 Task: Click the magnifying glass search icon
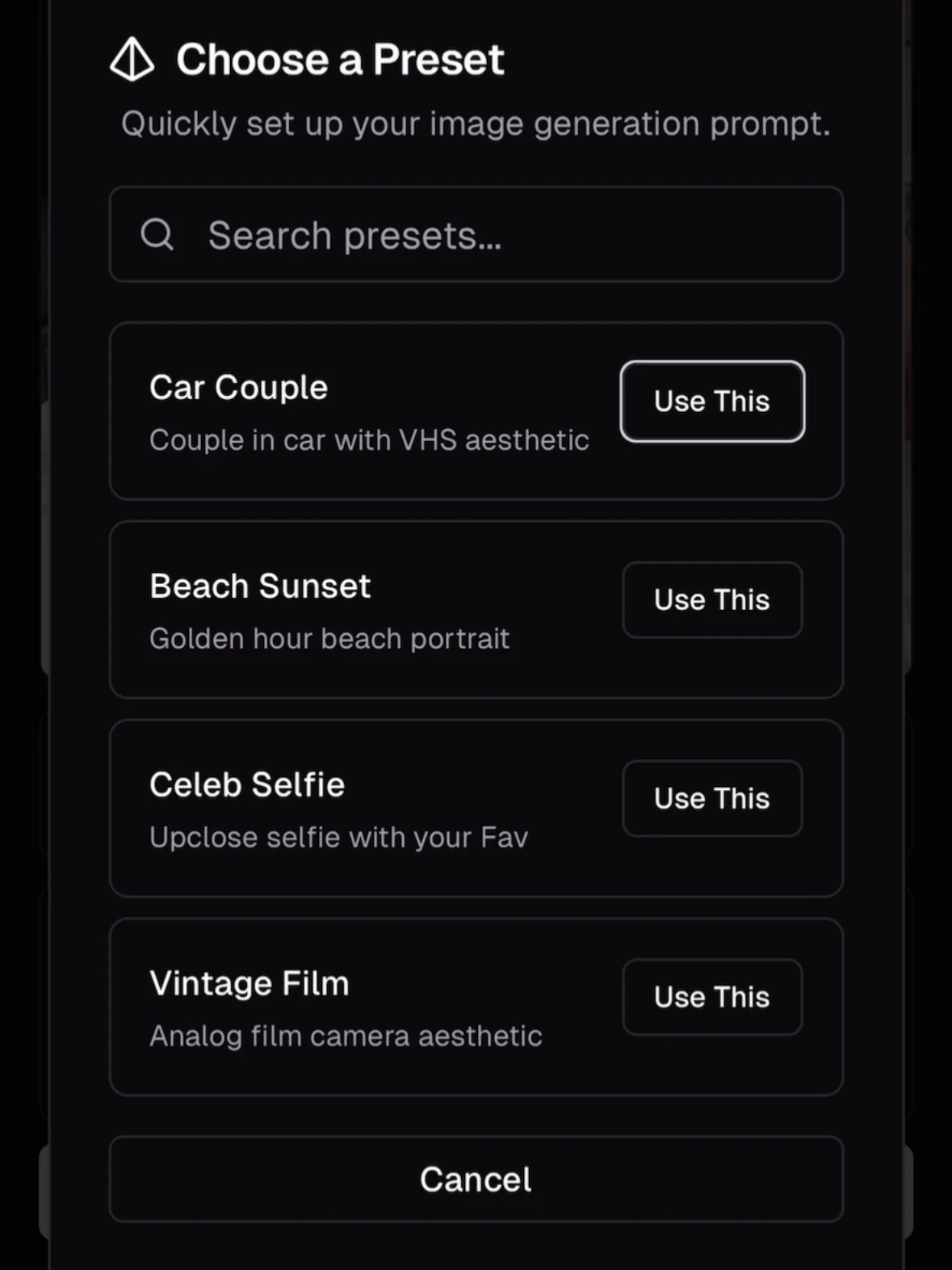[158, 235]
